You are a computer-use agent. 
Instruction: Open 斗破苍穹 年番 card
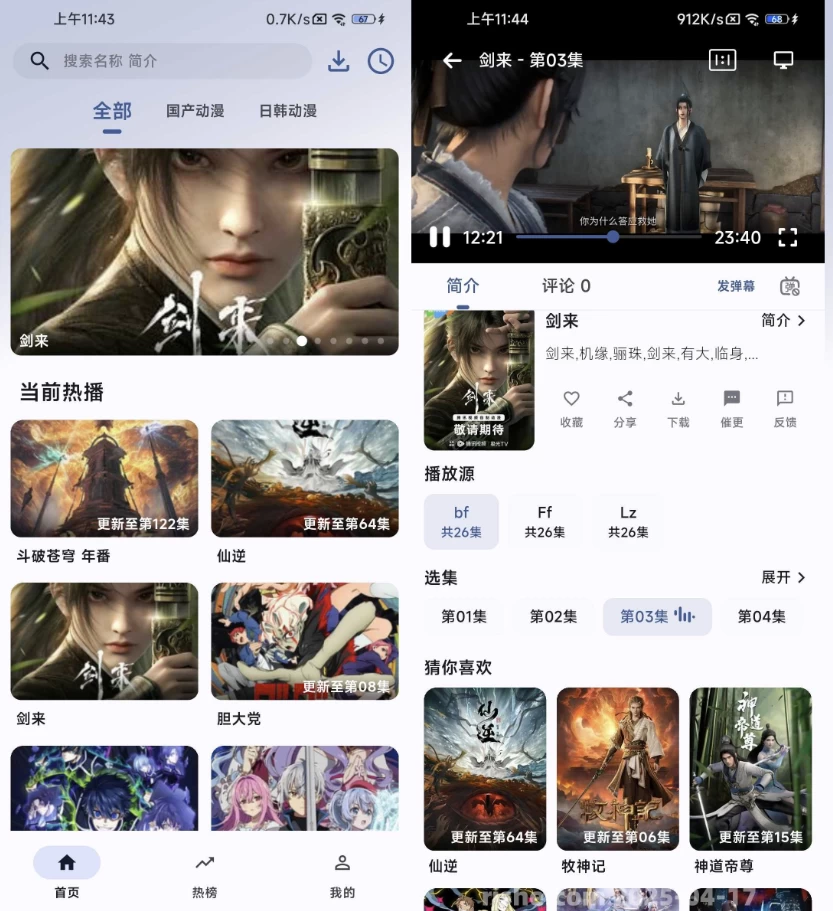point(104,480)
